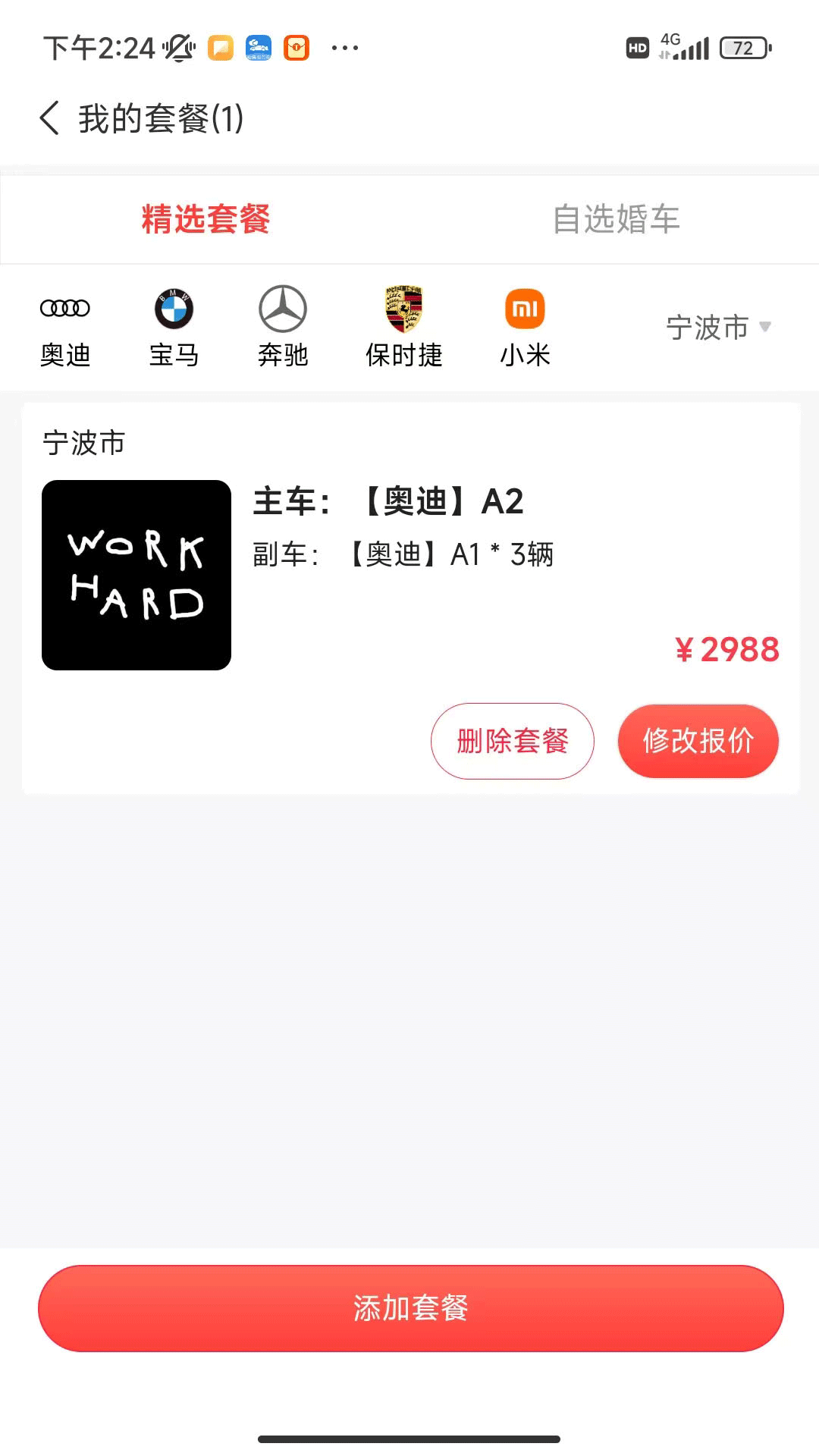The width and height of the screenshot is (819, 1456).
Task: Add a new package with 添加套餐
Action: point(410,1307)
